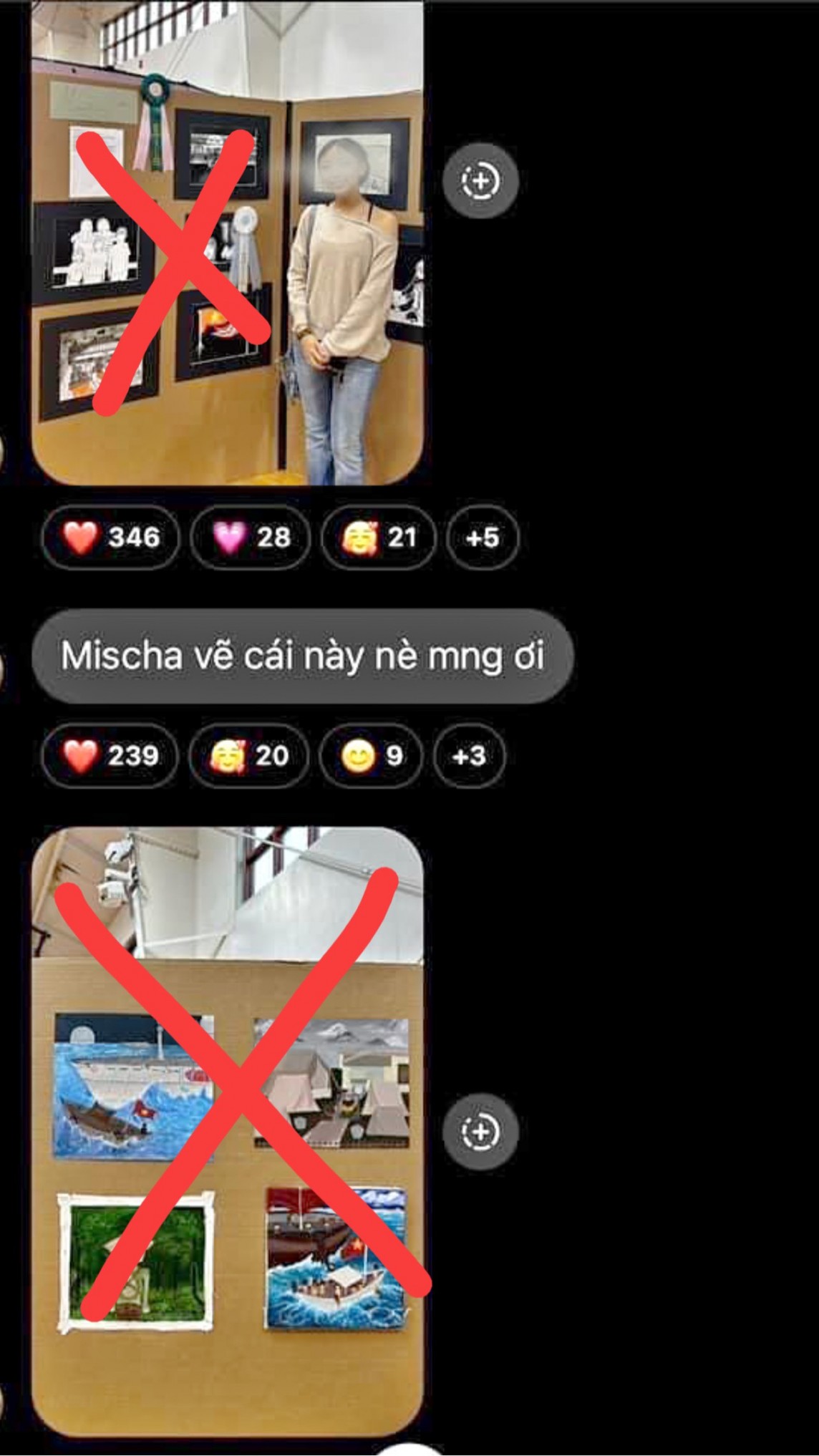Tap the smiling hearts reaction showing 21

point(378,537)
